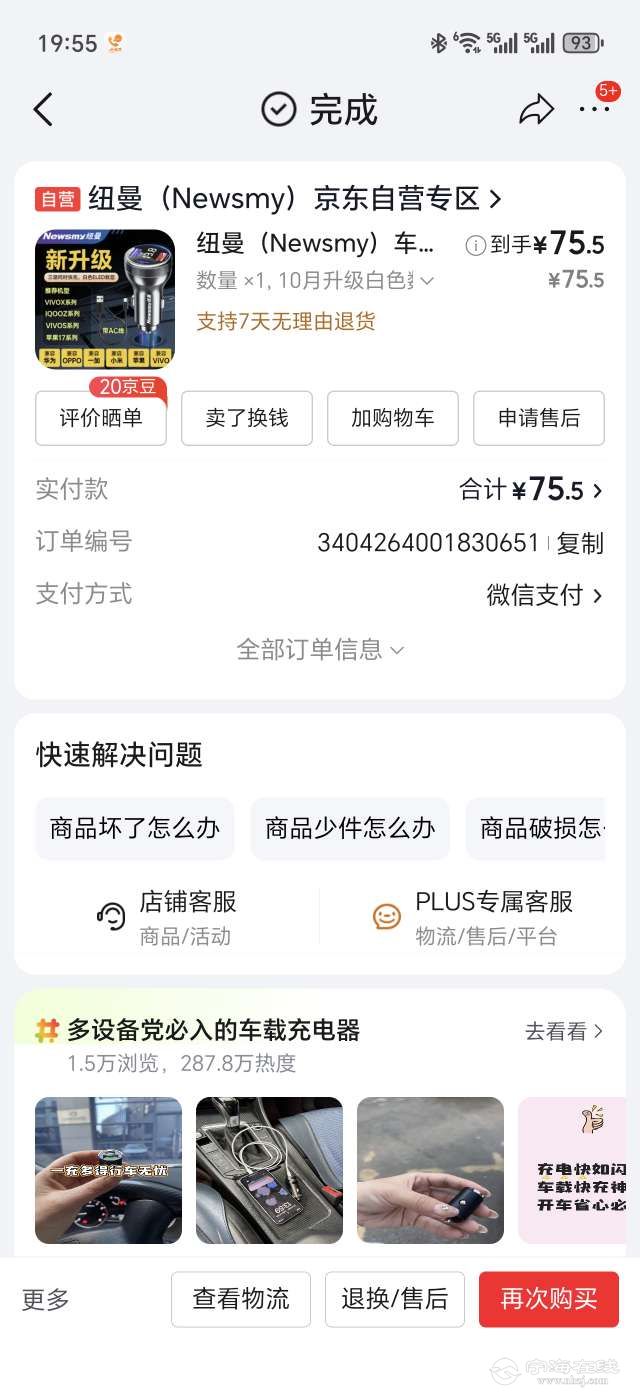Buy the item again with 再次购买

pyautogui.click(x=549, y=1299)
